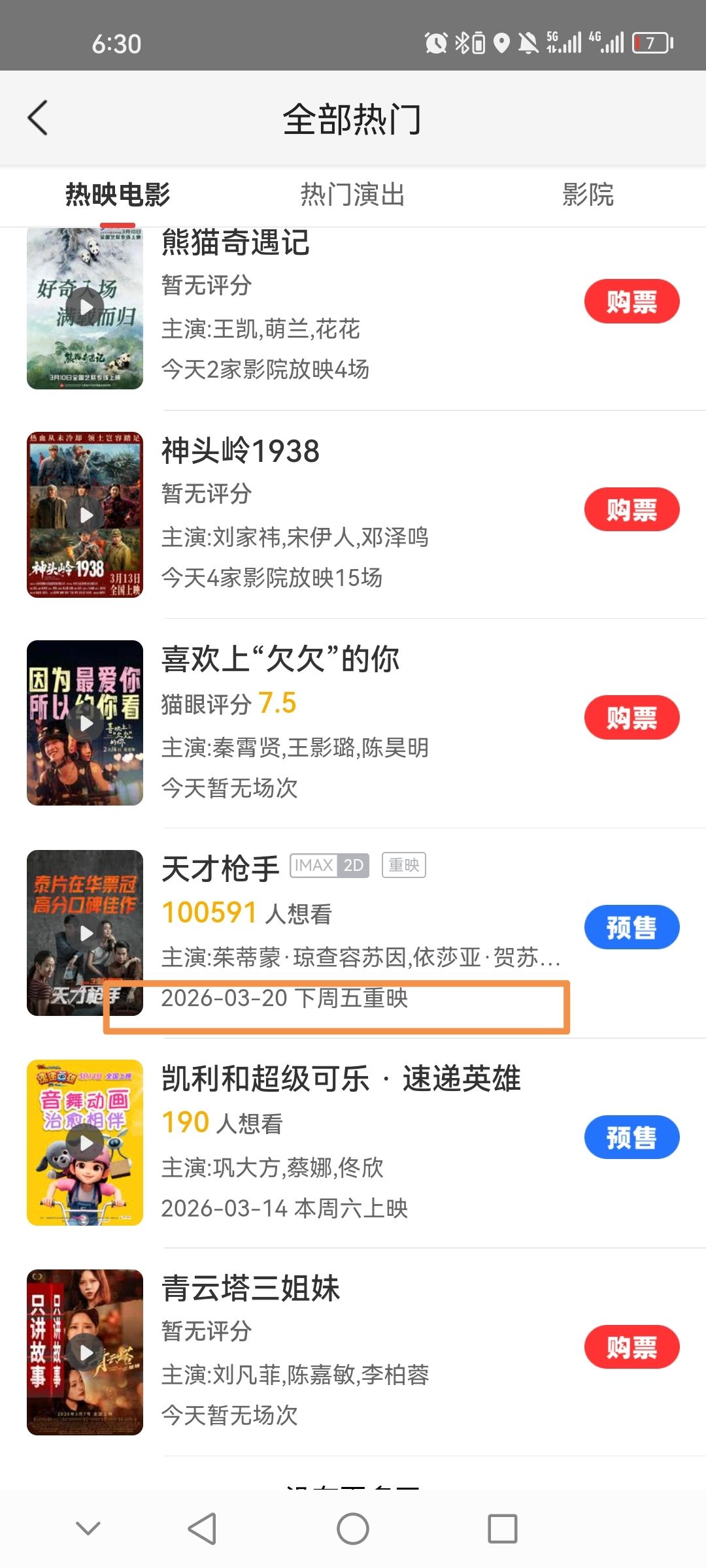
Task: Switch to the 影院 tab
Action: 588,195
